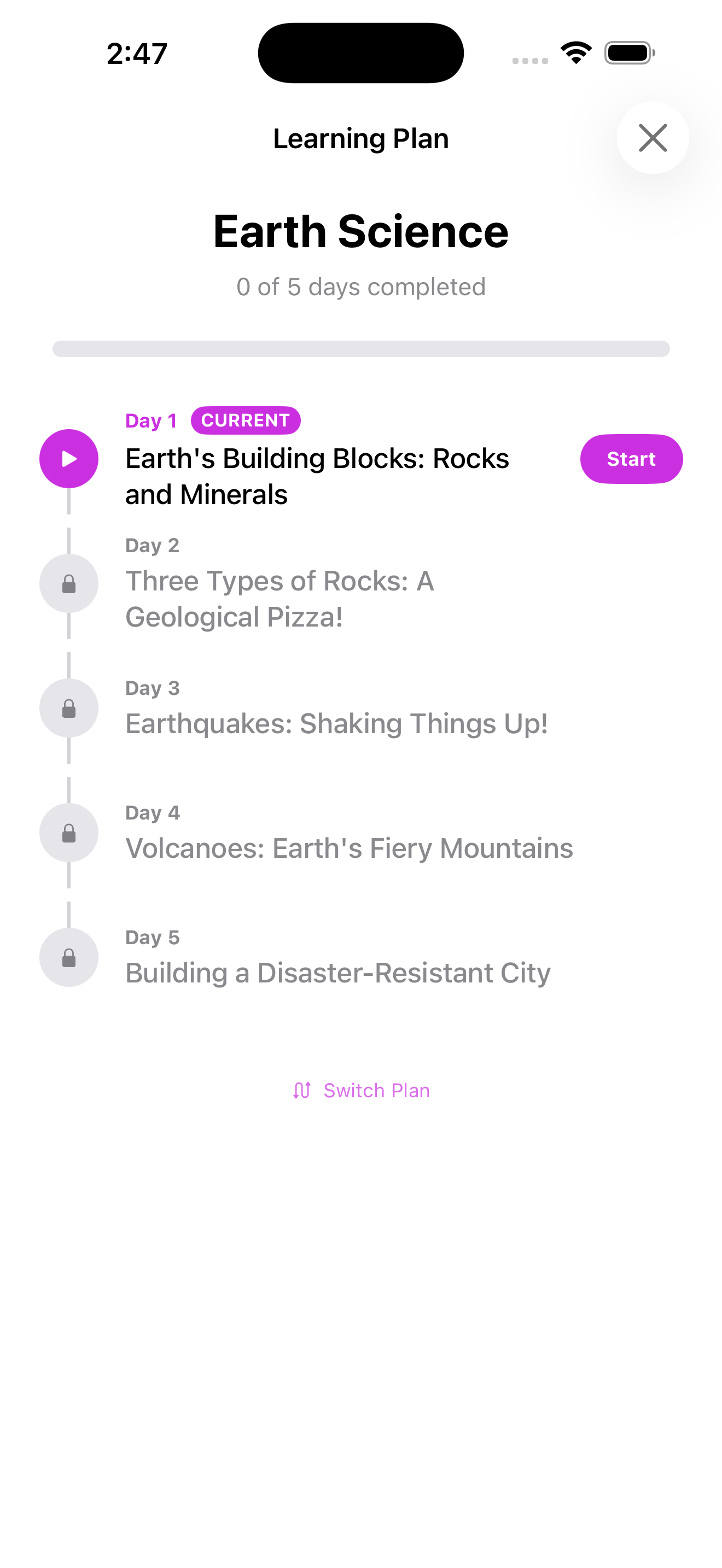The height and width of the screenshot is (1568, 722).
Task: Tap the Wi-Fi icon in the status bar
Action: 575,53
